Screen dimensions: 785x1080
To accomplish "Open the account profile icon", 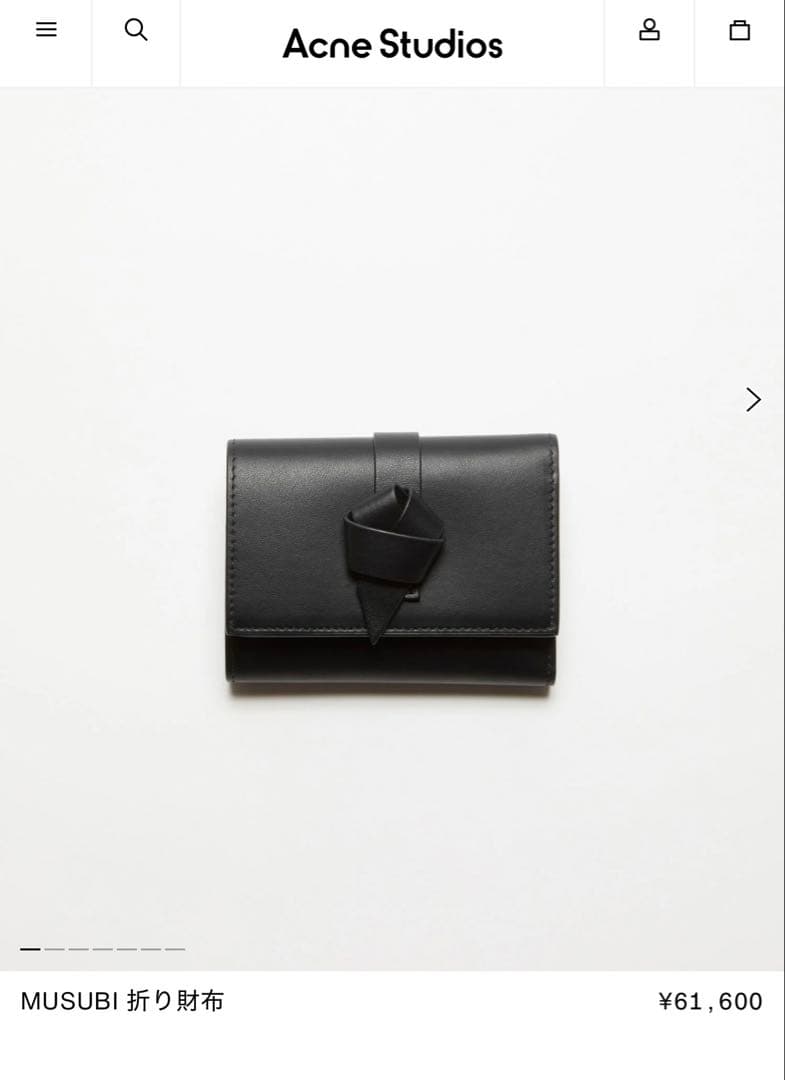I will (x=650, y=30).
